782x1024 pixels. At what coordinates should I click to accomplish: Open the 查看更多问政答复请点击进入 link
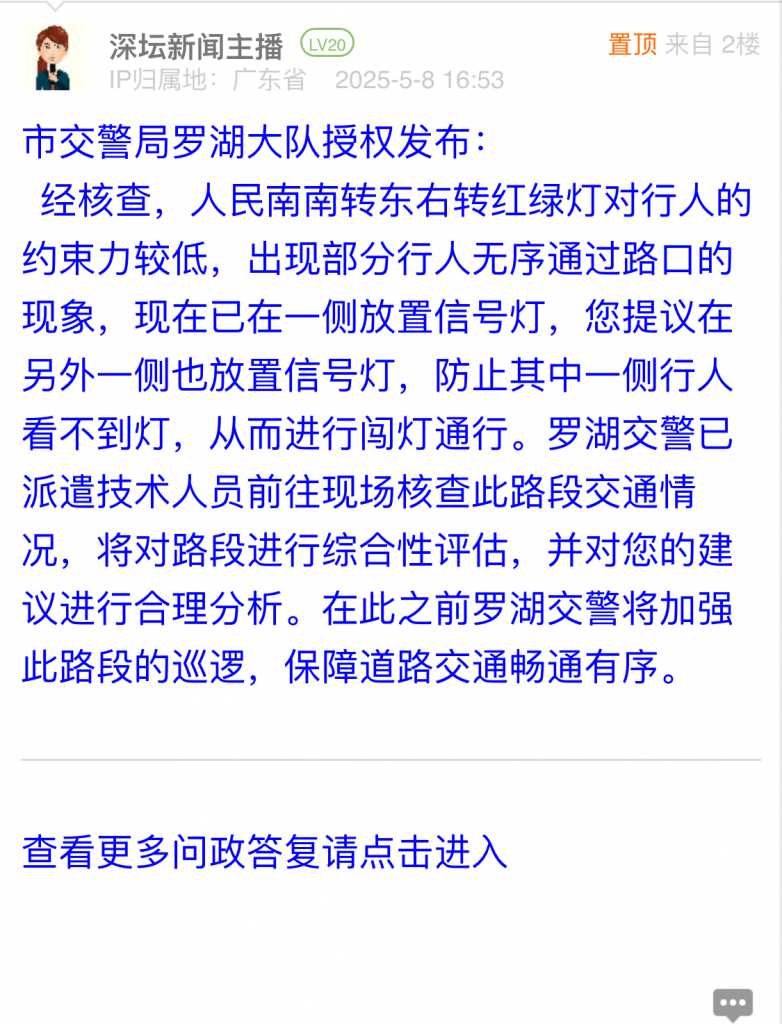(x=265, y=853)
